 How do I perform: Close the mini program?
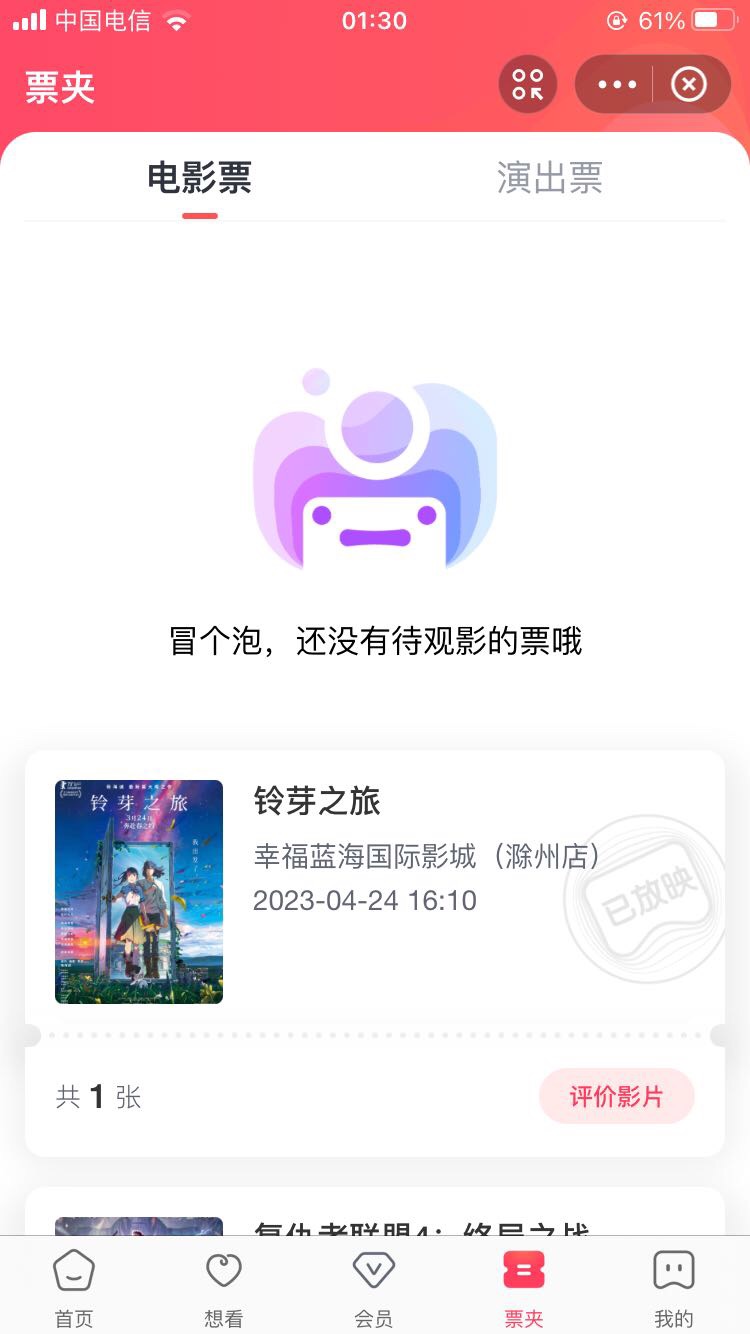click(688, 84)
